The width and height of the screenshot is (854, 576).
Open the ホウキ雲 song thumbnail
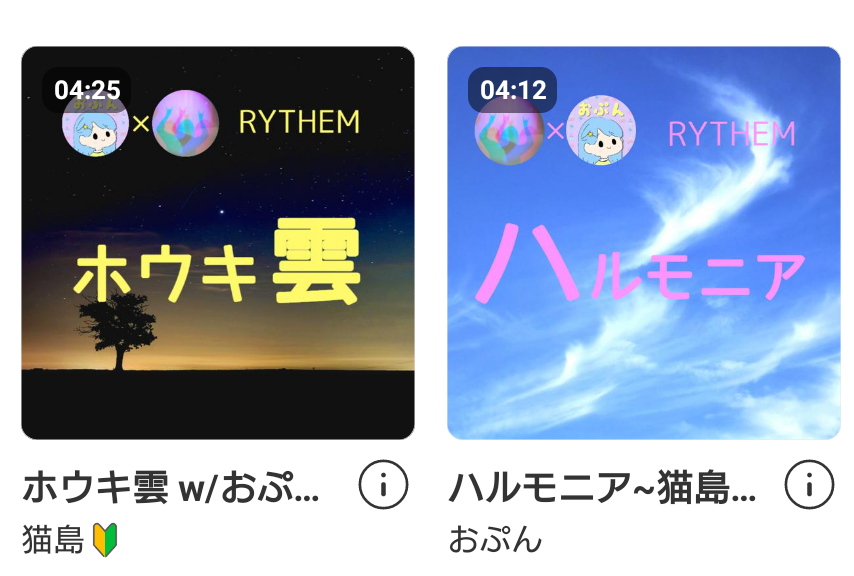coord(217,243)
